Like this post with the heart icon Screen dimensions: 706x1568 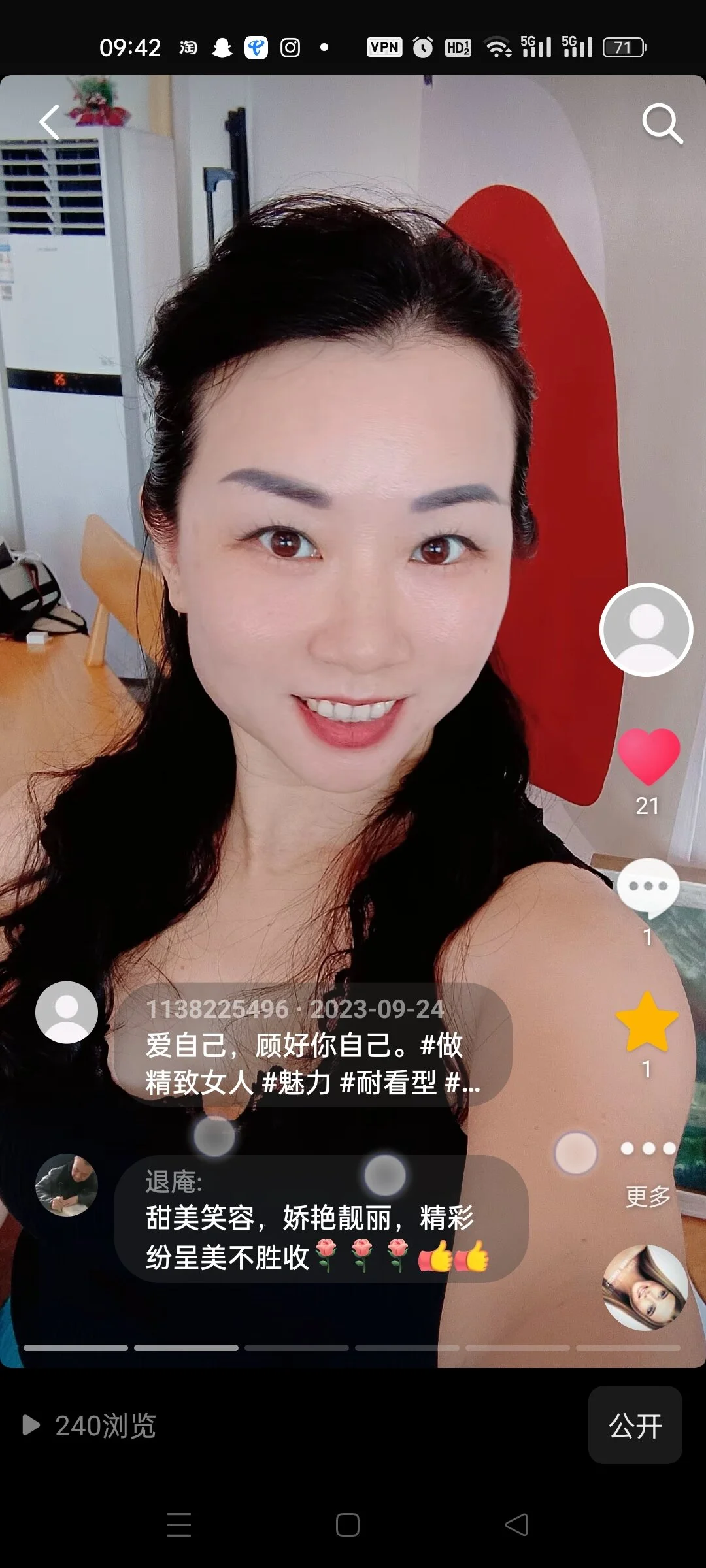(x=648, y=757)
